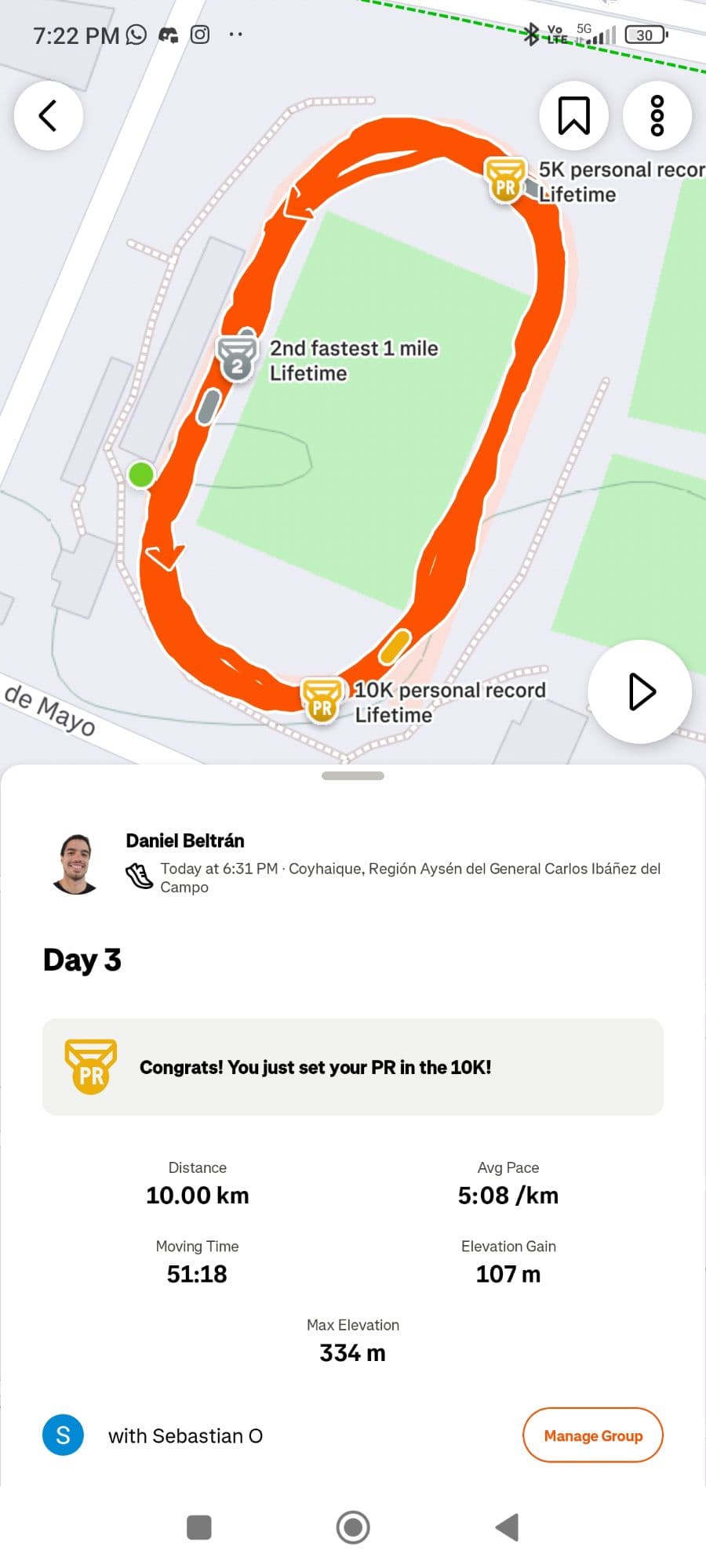The width and height of the screenshot is (706, 1568).
Task: Tap the sheet drag handle
Action: pyautogui.click(x=353, y=776)
